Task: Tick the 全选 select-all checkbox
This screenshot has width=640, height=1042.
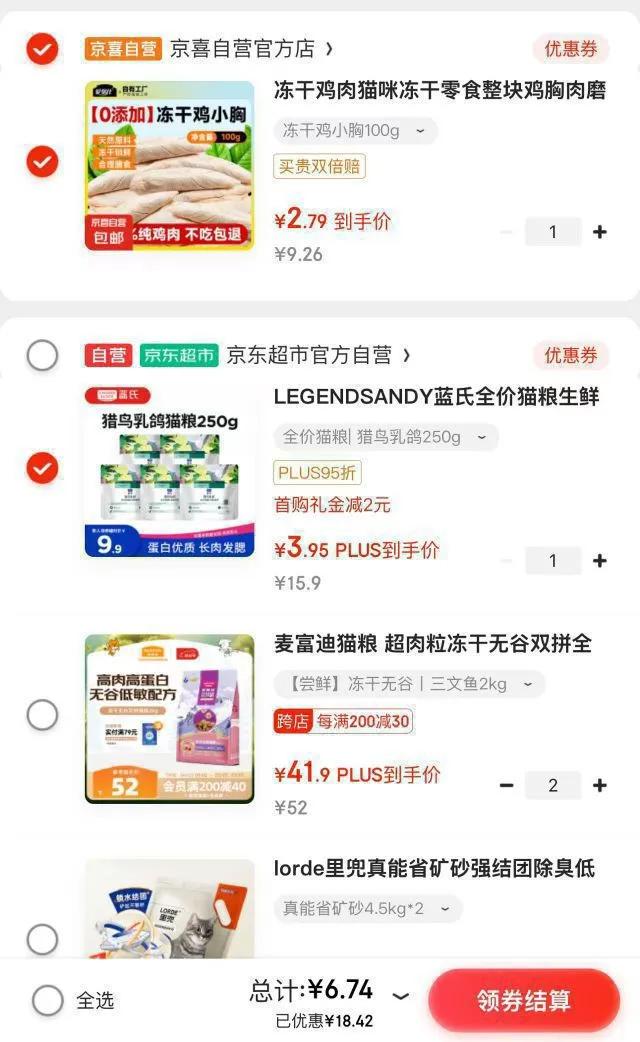Action: coord(48,1000)
